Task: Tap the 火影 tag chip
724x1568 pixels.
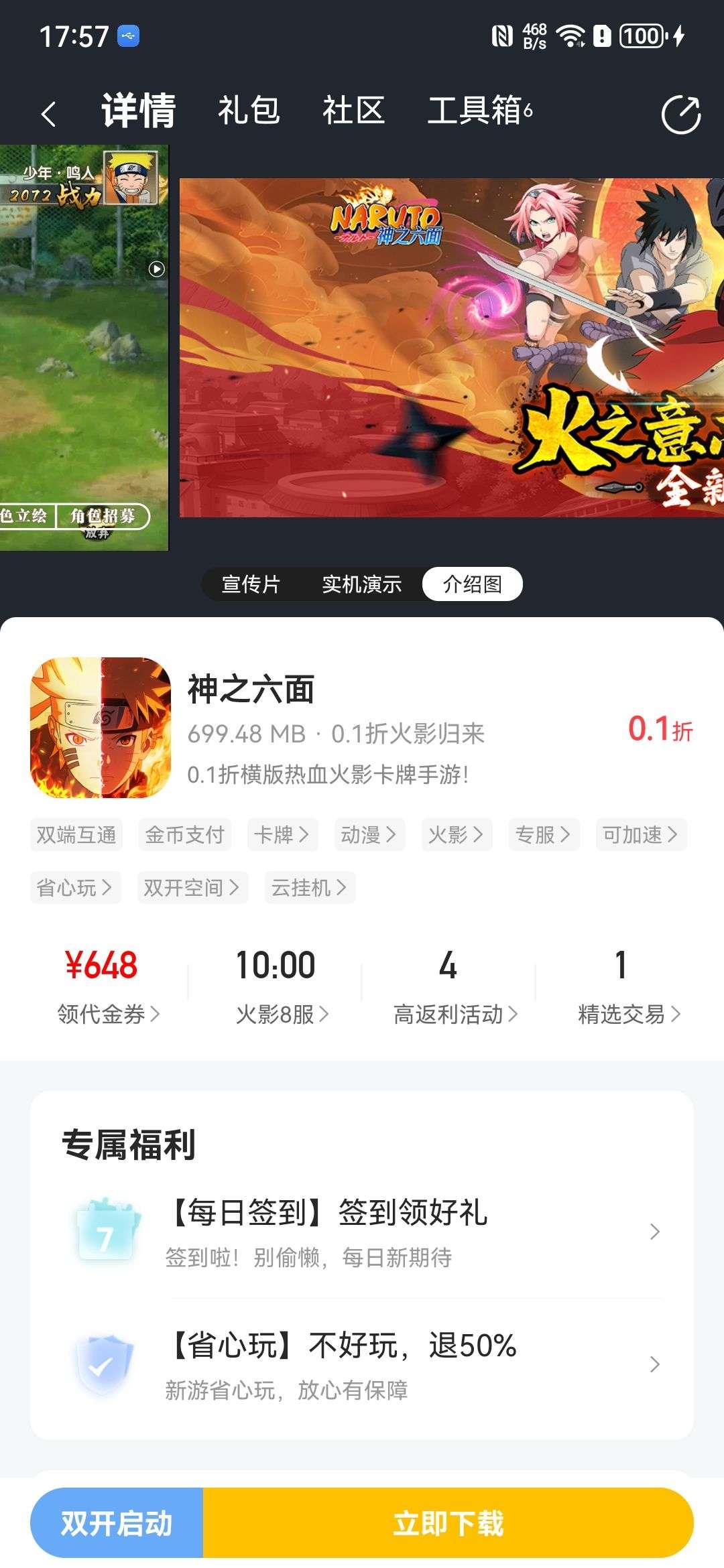Action: tap(457, 834)
